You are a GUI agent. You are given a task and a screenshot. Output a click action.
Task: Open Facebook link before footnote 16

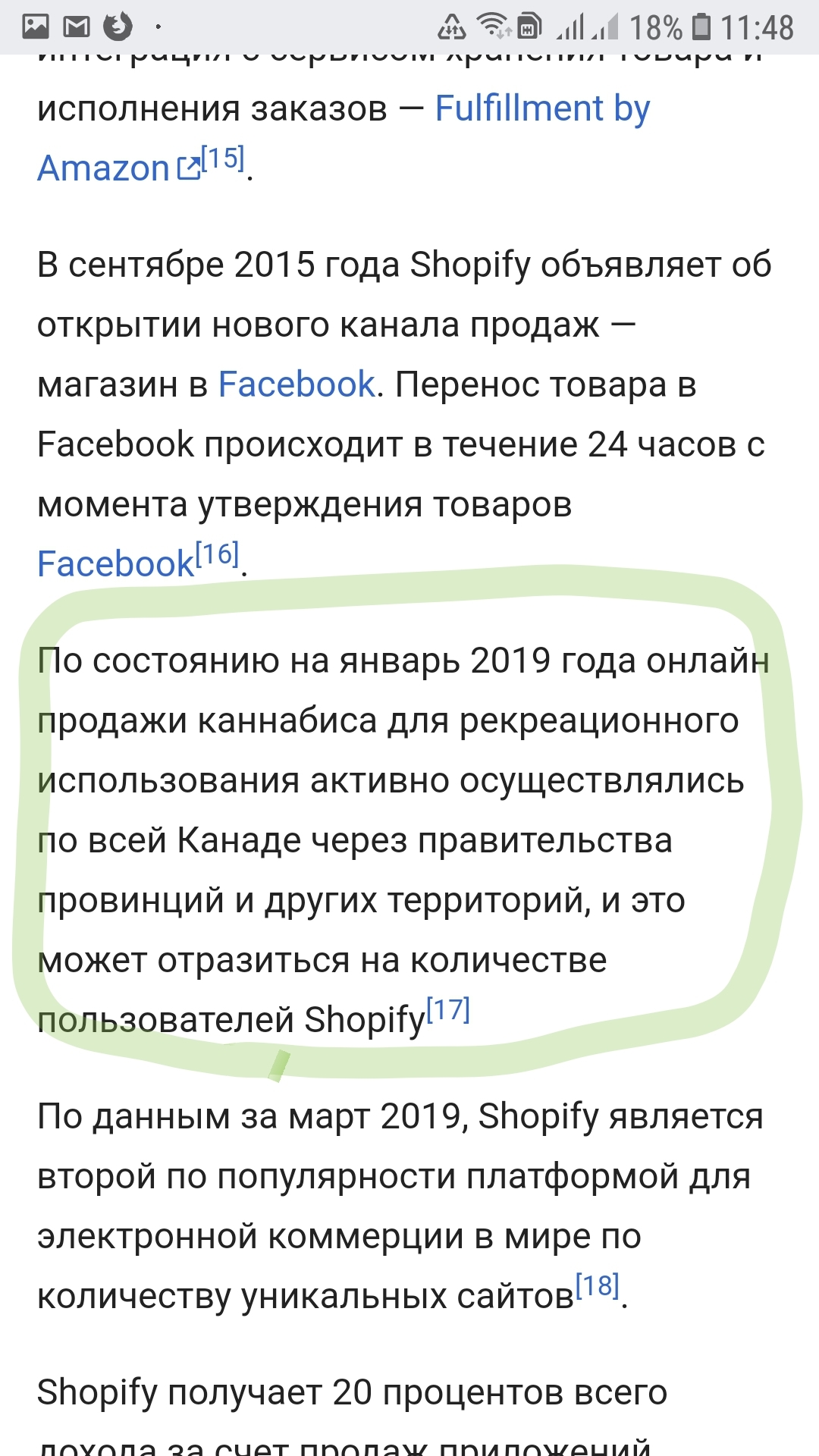click(115, 564)
